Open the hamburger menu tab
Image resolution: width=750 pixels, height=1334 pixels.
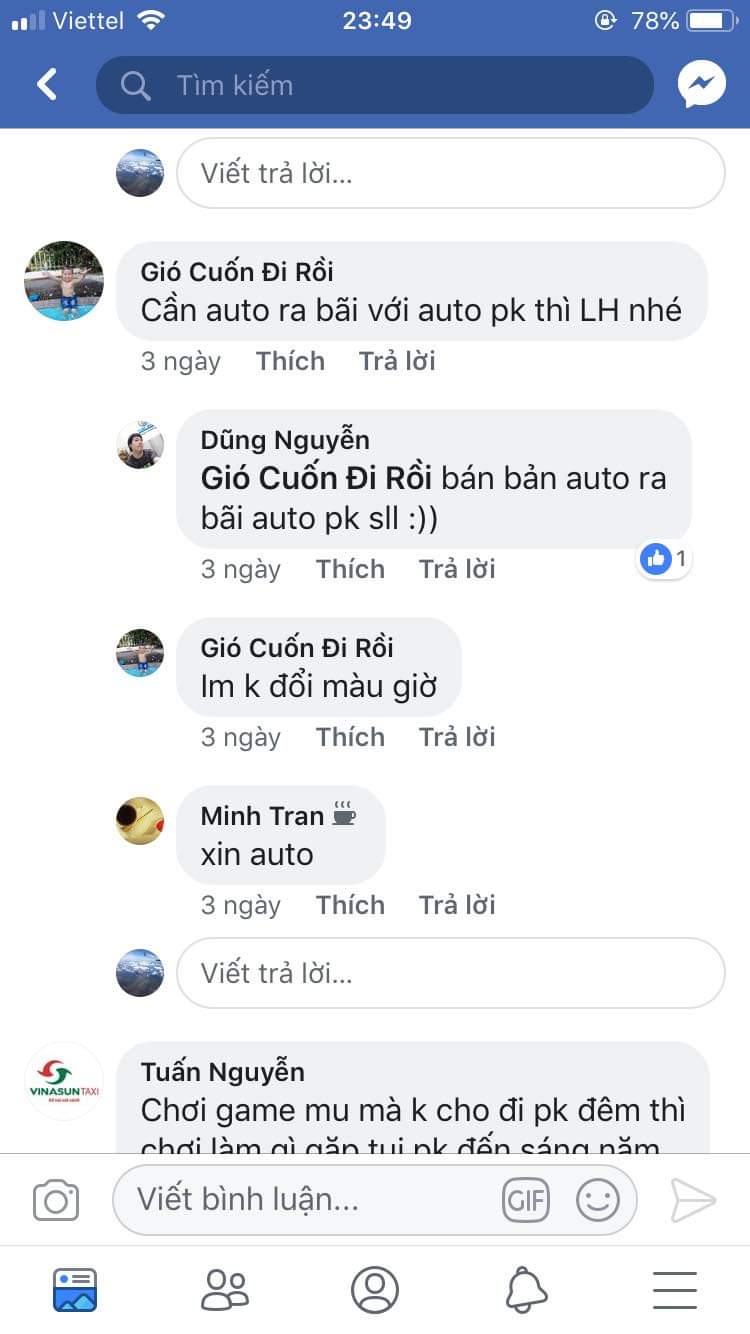point(675,1290)
